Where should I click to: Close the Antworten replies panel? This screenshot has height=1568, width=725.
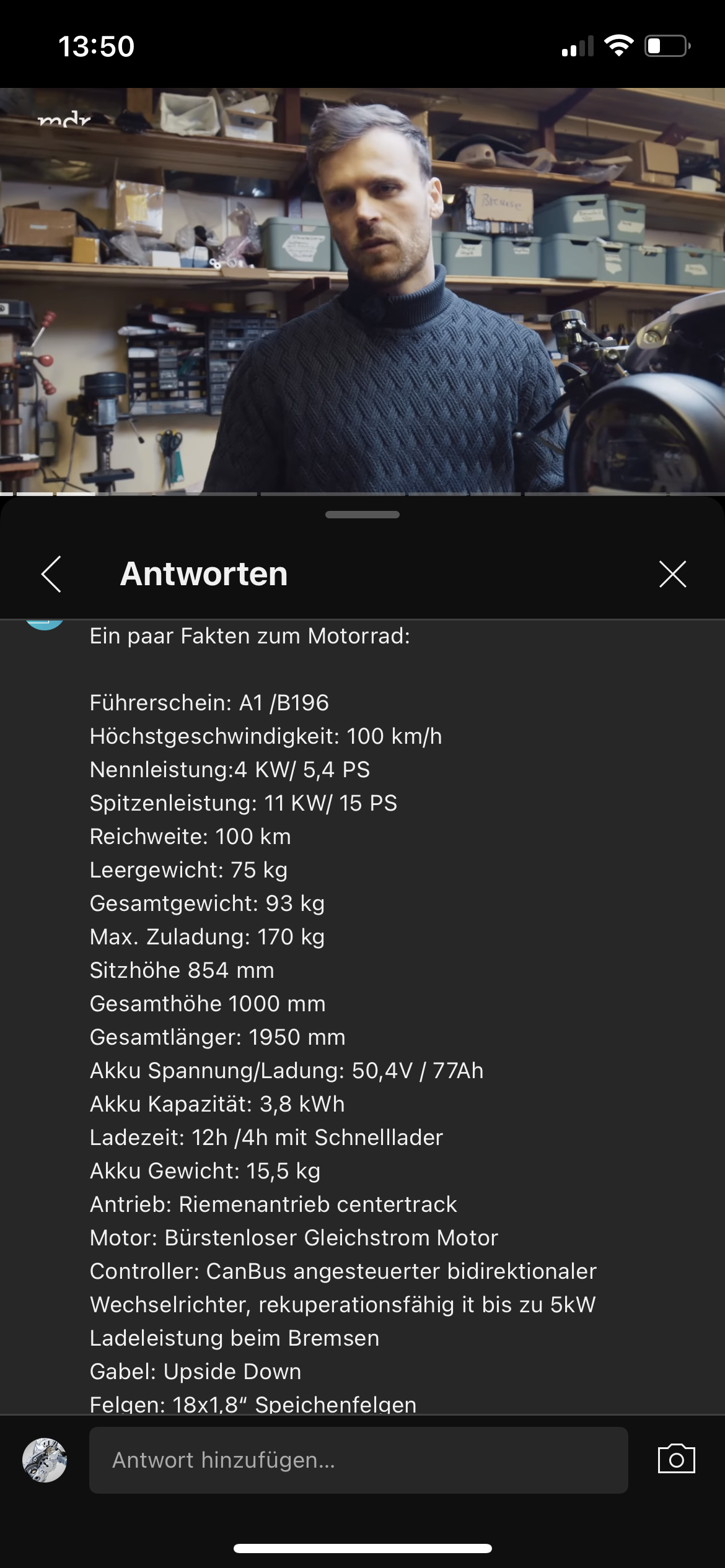(x=672, y=574)
